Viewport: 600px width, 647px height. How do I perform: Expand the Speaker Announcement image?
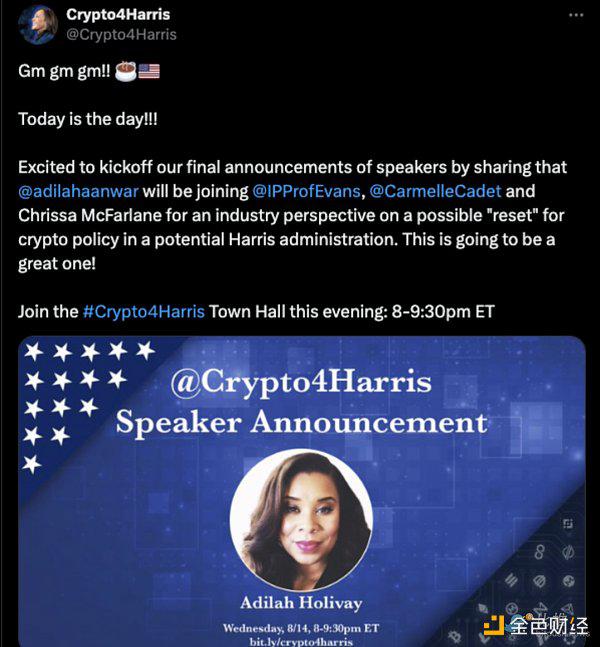301,490
